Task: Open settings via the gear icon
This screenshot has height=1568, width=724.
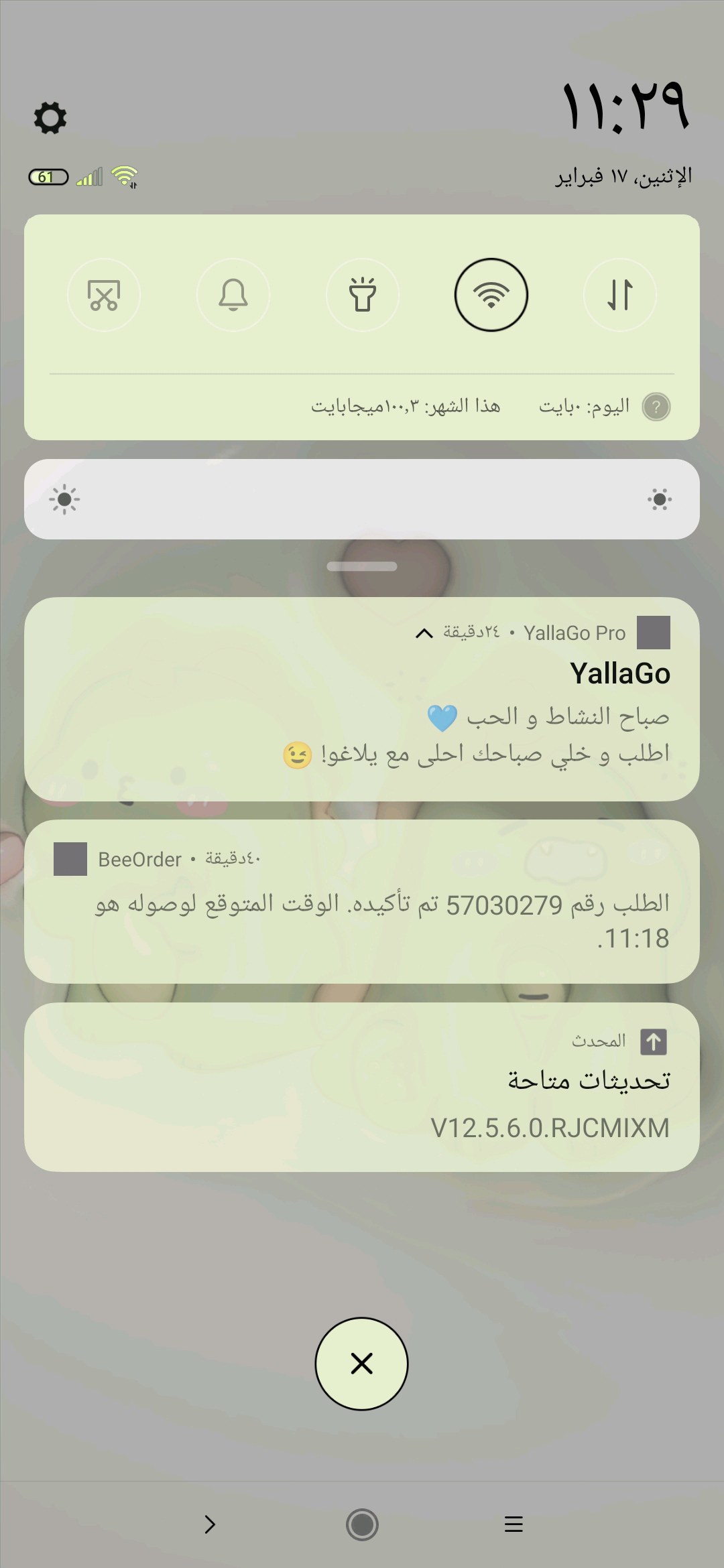Action: coord(50,118)
